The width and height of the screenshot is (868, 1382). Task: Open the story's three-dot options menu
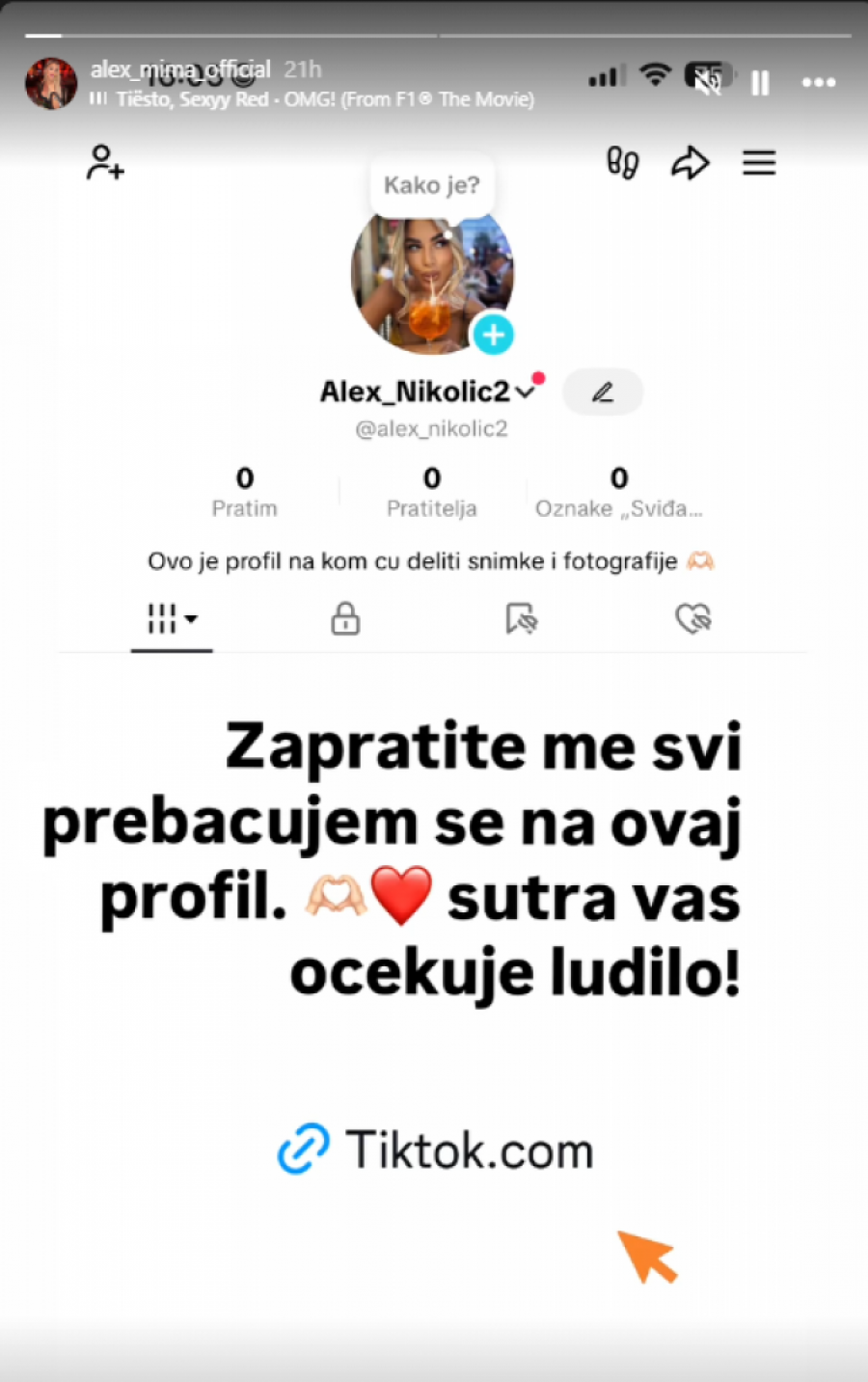pyautogui.click(x=818, y=83)
